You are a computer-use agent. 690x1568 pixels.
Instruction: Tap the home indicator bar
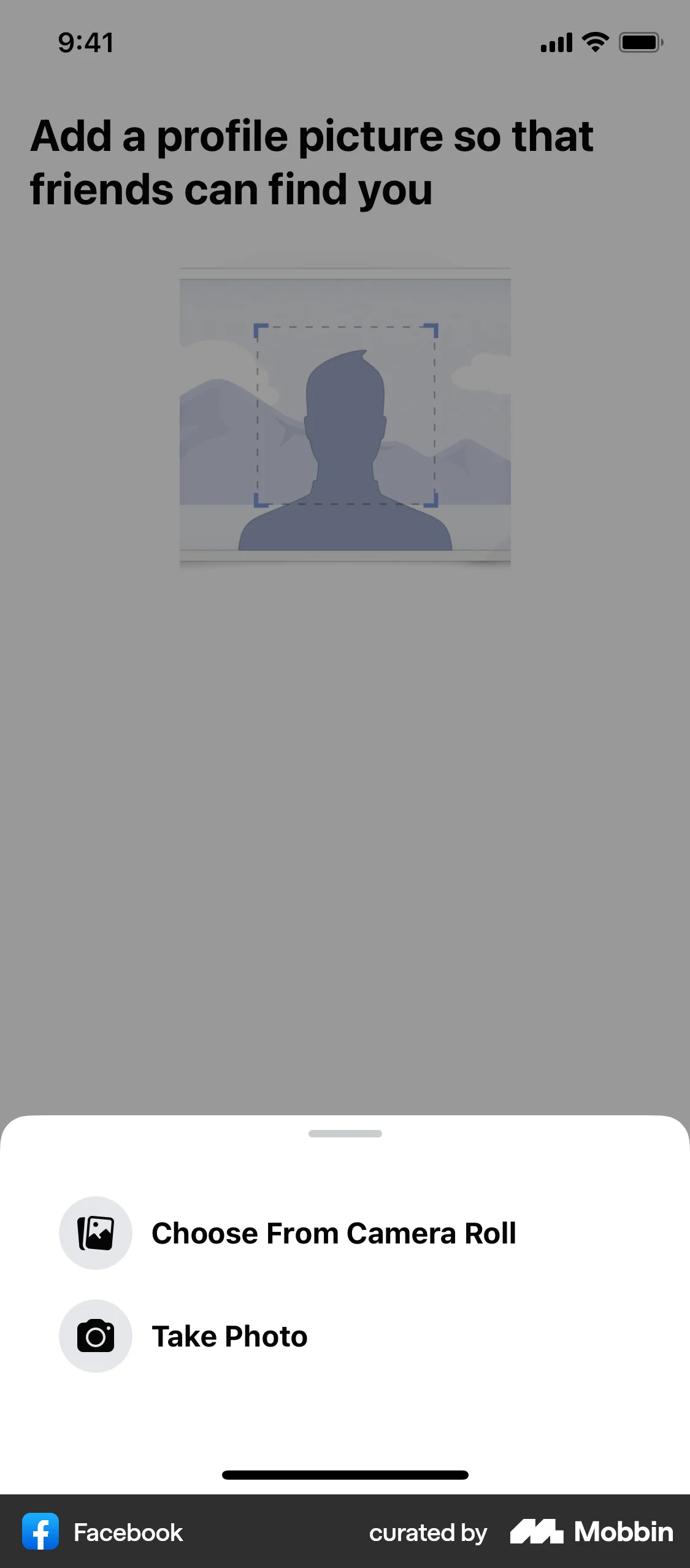[345, 1475]
